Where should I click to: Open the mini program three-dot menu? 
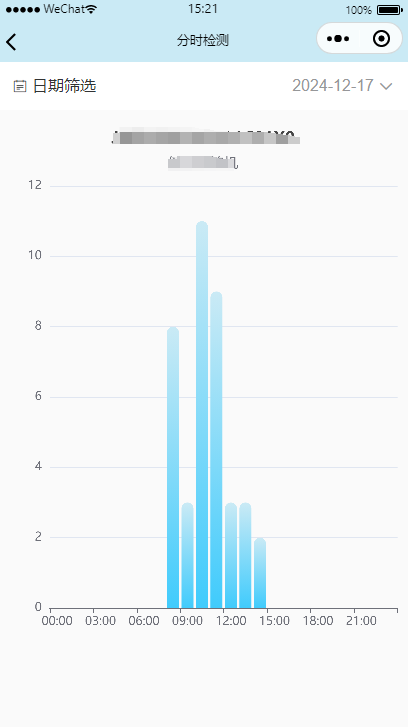(x=338, y=39)
